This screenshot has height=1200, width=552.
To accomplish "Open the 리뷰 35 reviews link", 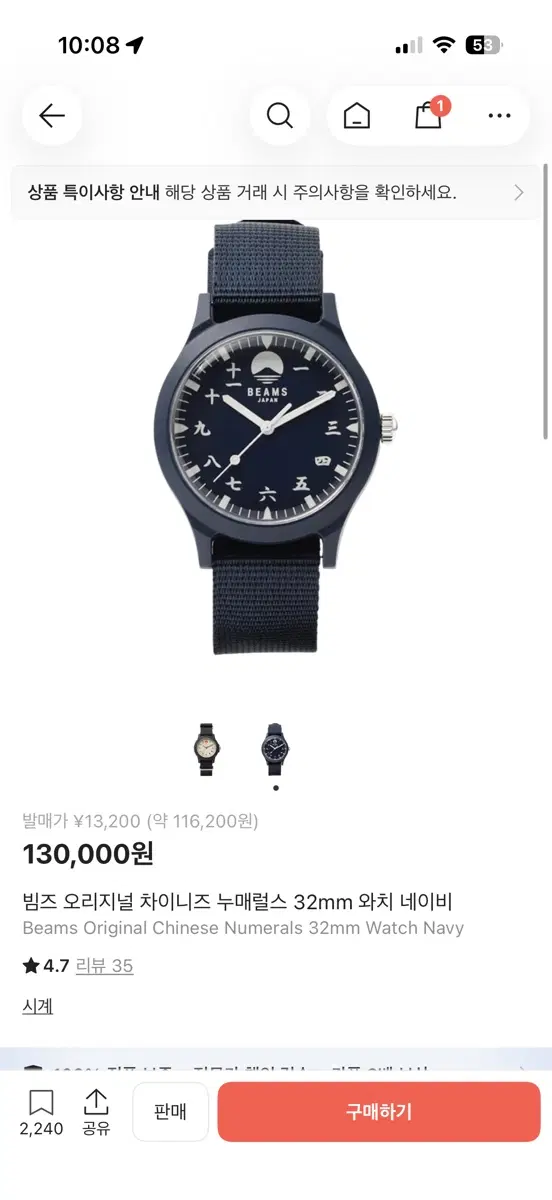I will (x=105, y=966).
